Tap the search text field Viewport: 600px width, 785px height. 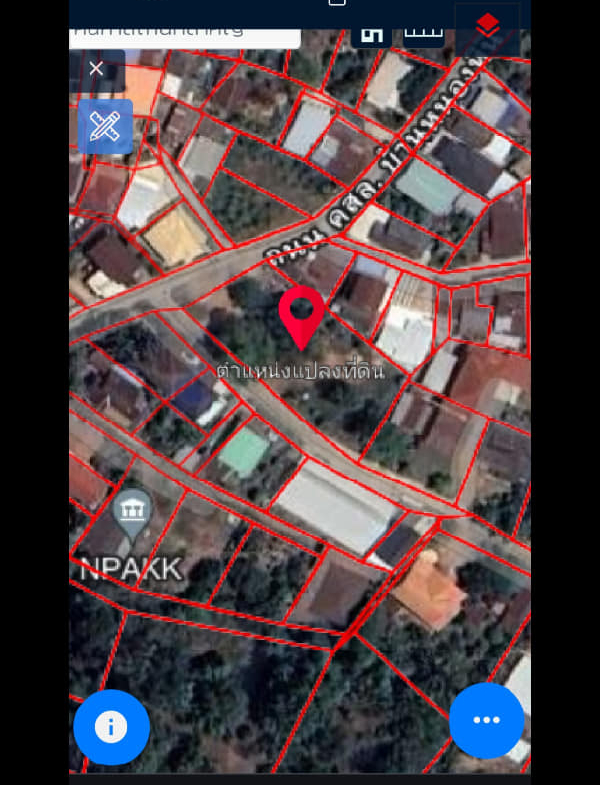185,30
